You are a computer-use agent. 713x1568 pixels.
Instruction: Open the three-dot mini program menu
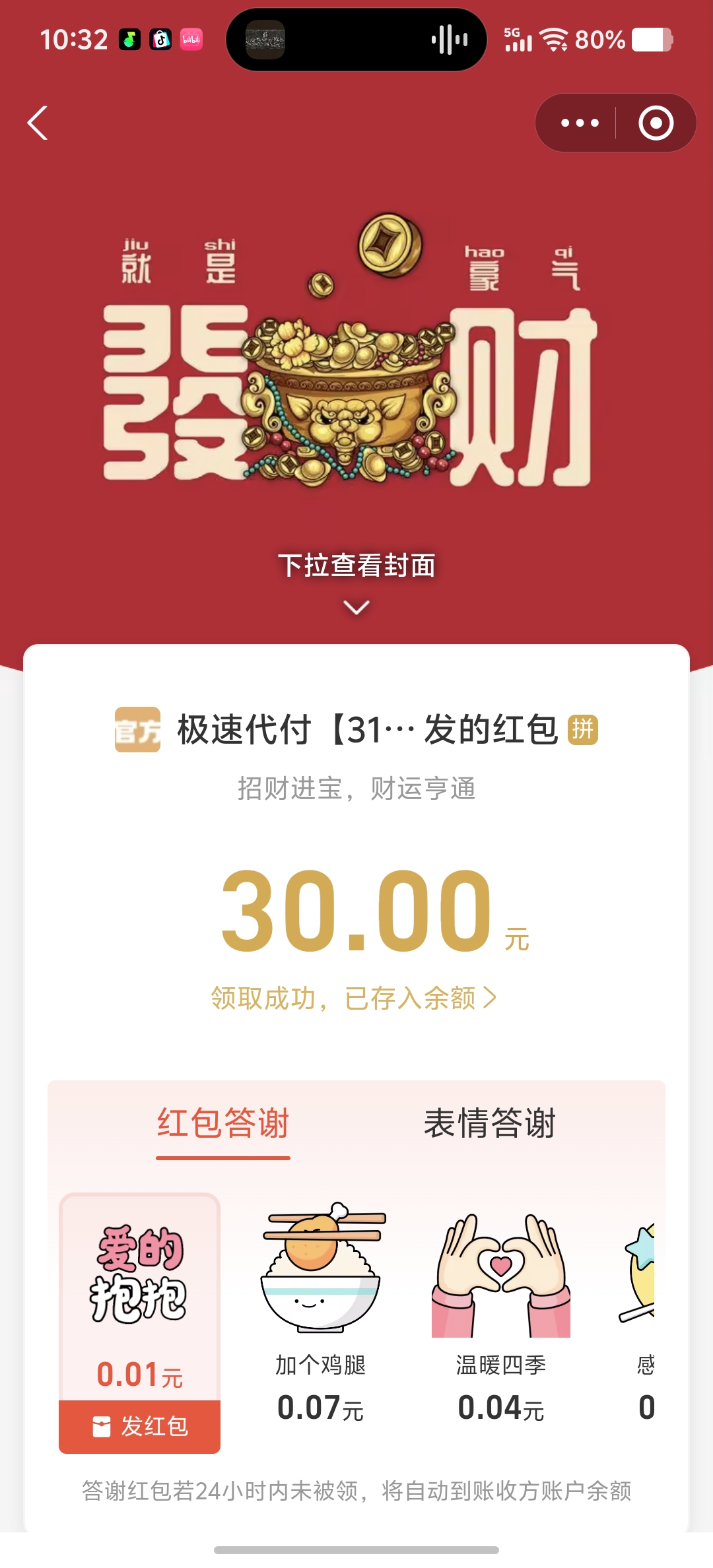click(x=580, y=123)
